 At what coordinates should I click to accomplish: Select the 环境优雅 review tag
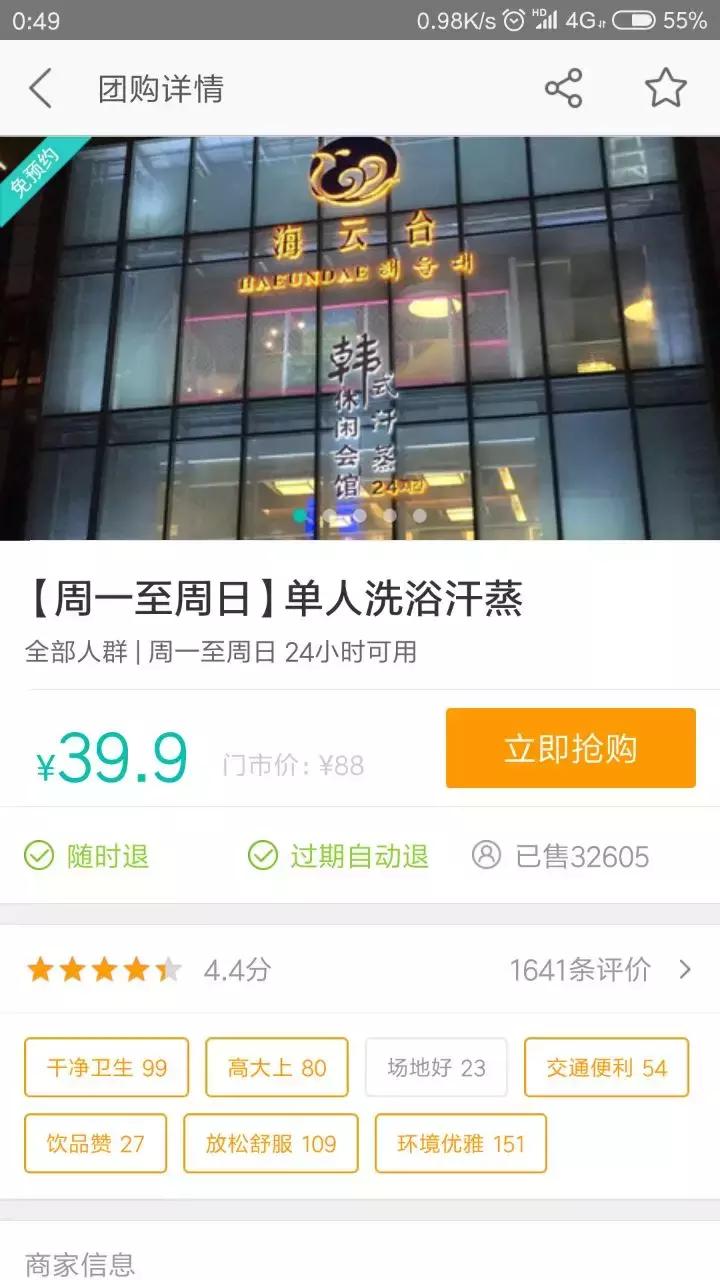(458, 1144)
